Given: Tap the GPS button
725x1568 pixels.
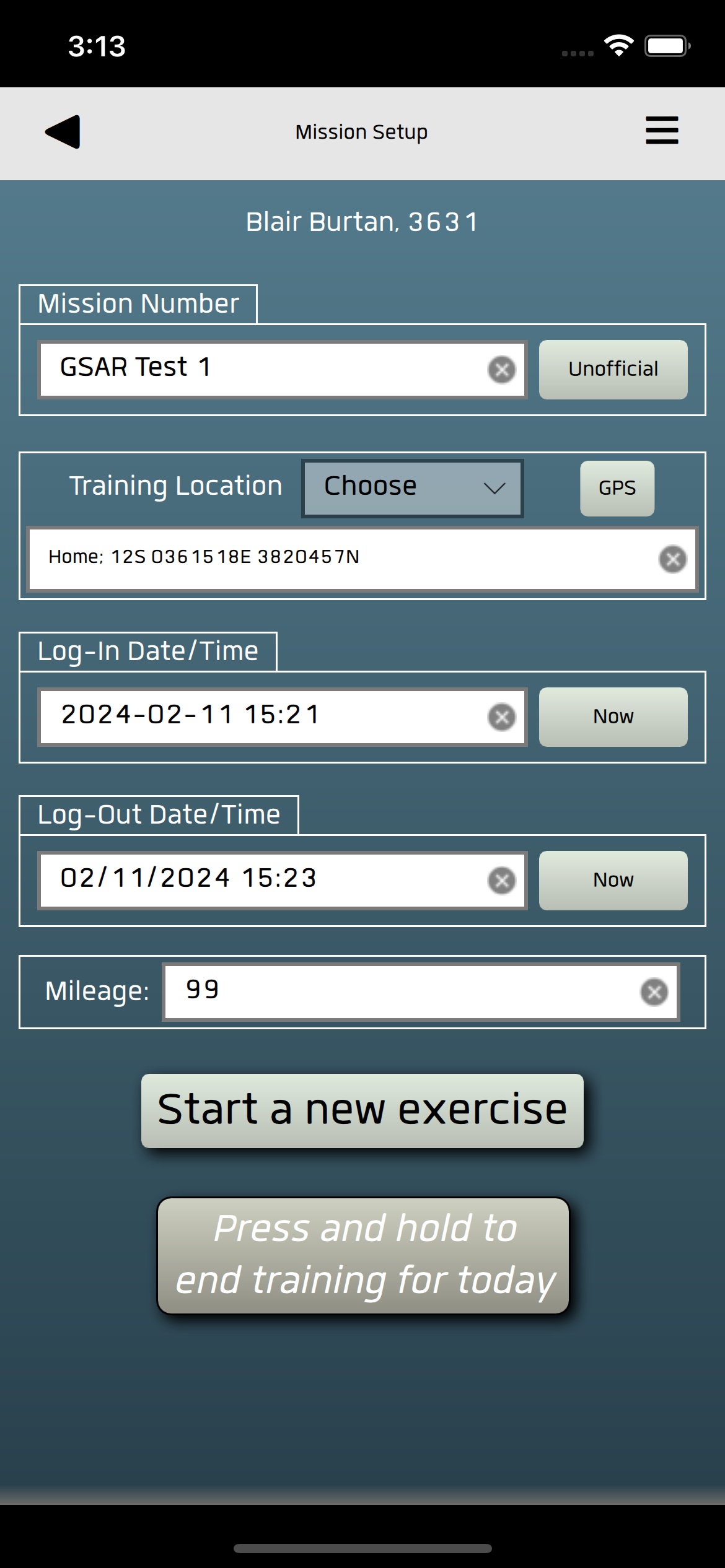Looking at the screenshot, I should 617,488.
